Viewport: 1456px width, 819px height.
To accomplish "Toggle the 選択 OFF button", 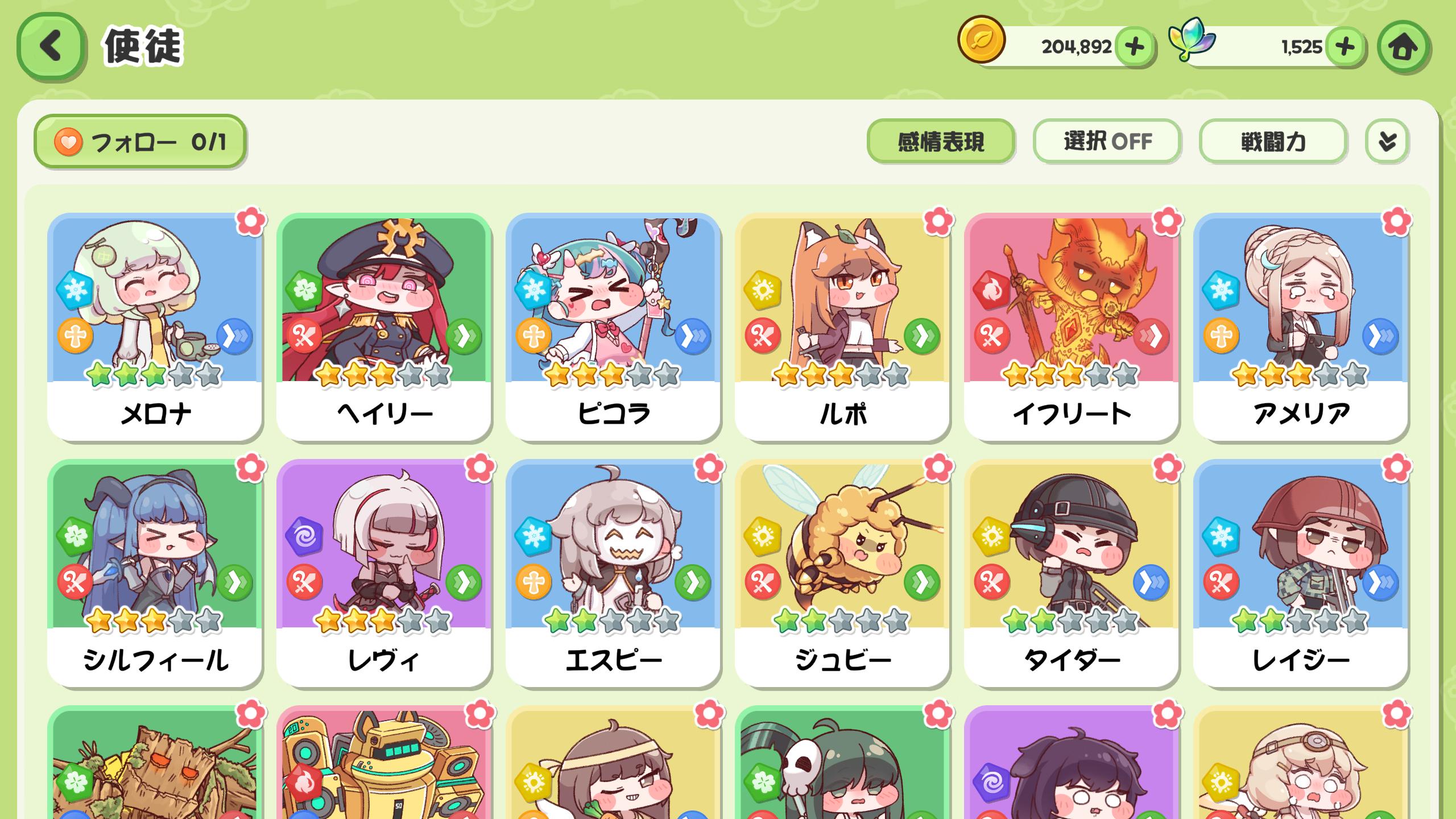I will (x=1107, y=141).
